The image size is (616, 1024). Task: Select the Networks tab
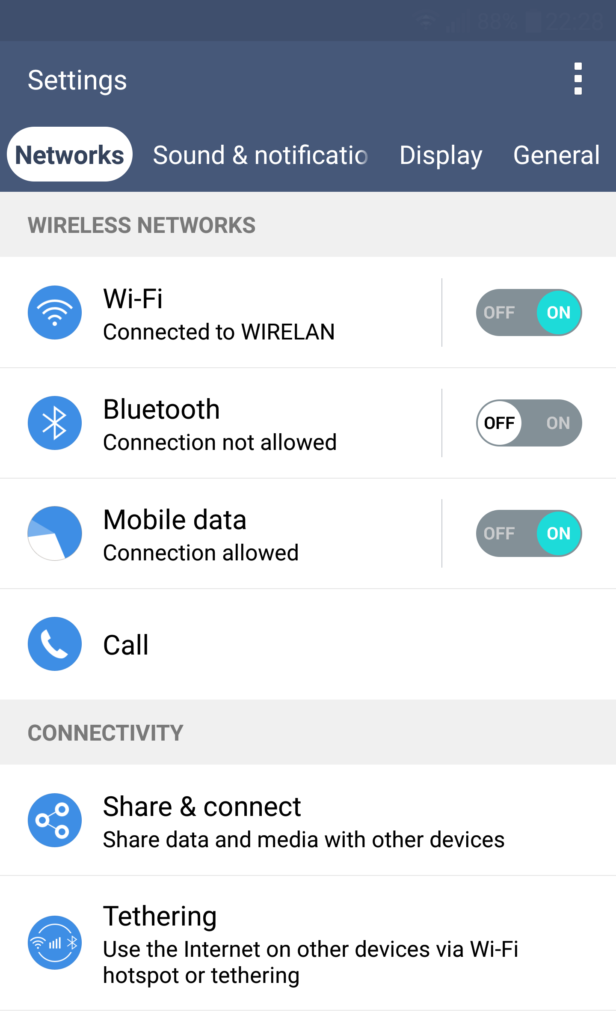coord(69,155)
